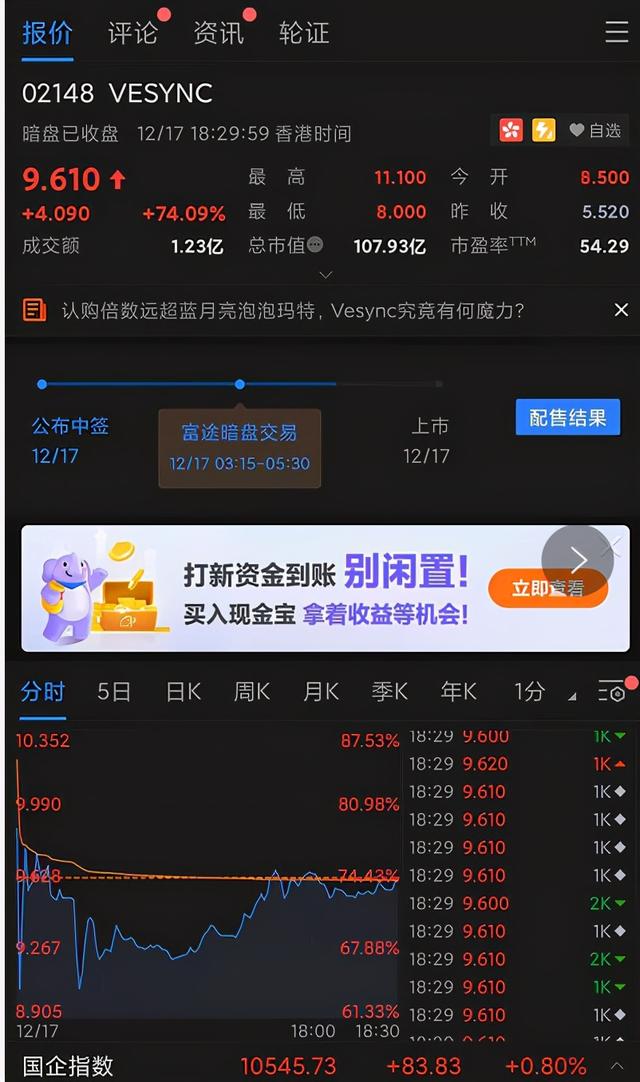Switch to the 轮证 tab
The image size is (640, 1082).
(303, 33)
